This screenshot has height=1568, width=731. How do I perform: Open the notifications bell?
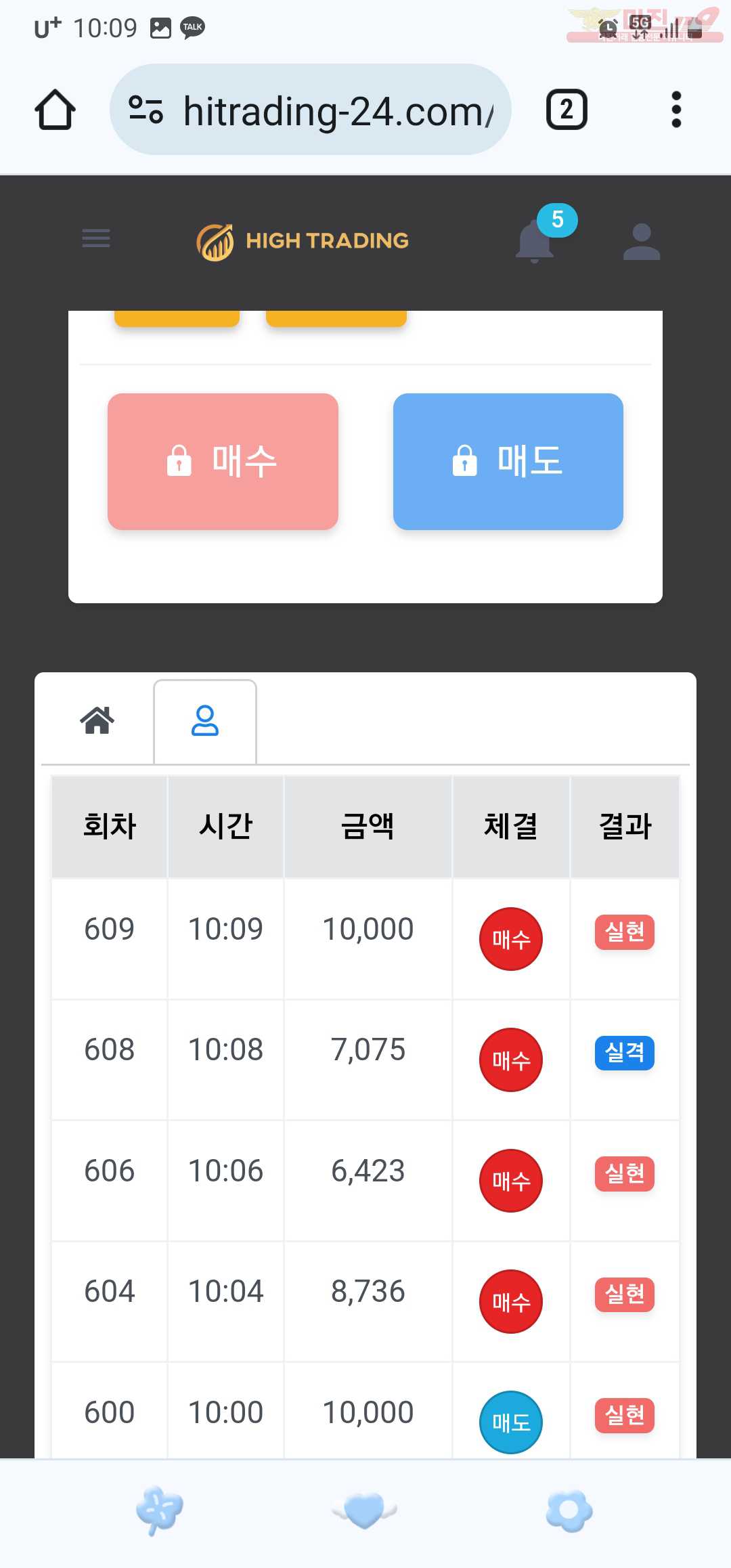(x=535, y=240)
